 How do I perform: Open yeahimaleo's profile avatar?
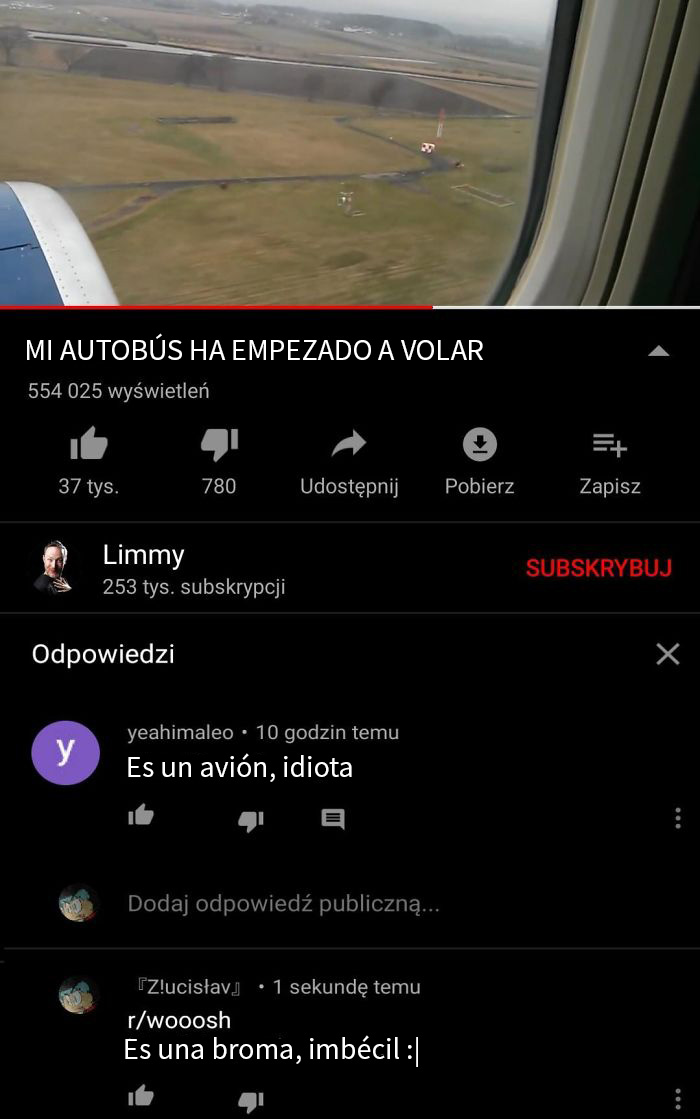[x=65, y=752]
